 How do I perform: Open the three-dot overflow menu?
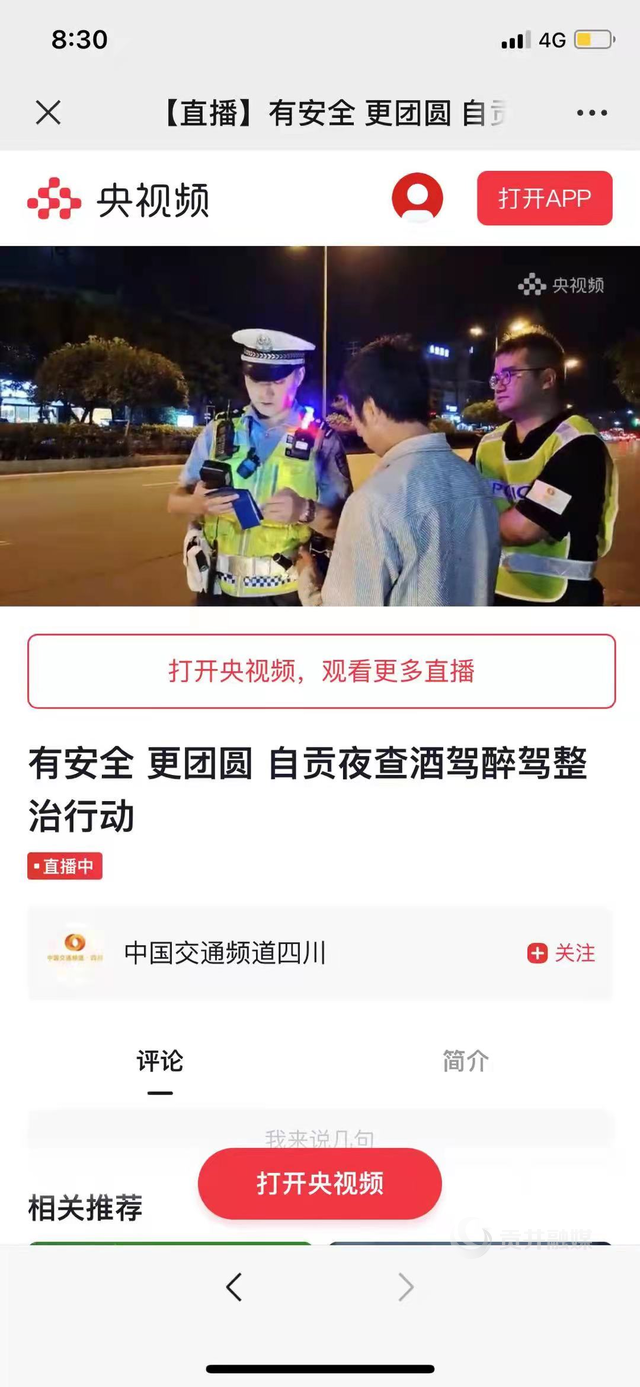click(x=592, y=113)
